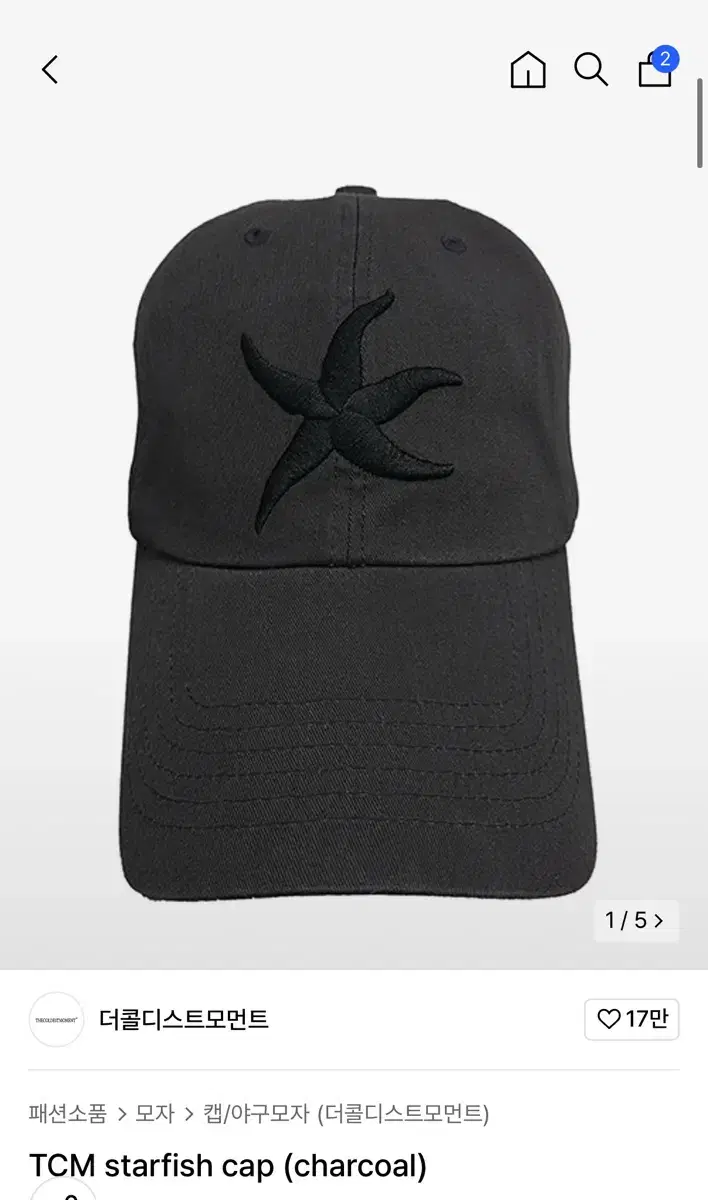Screen dimensions: 708x1200
Task: Open the search icon
Action: [591, 70]
